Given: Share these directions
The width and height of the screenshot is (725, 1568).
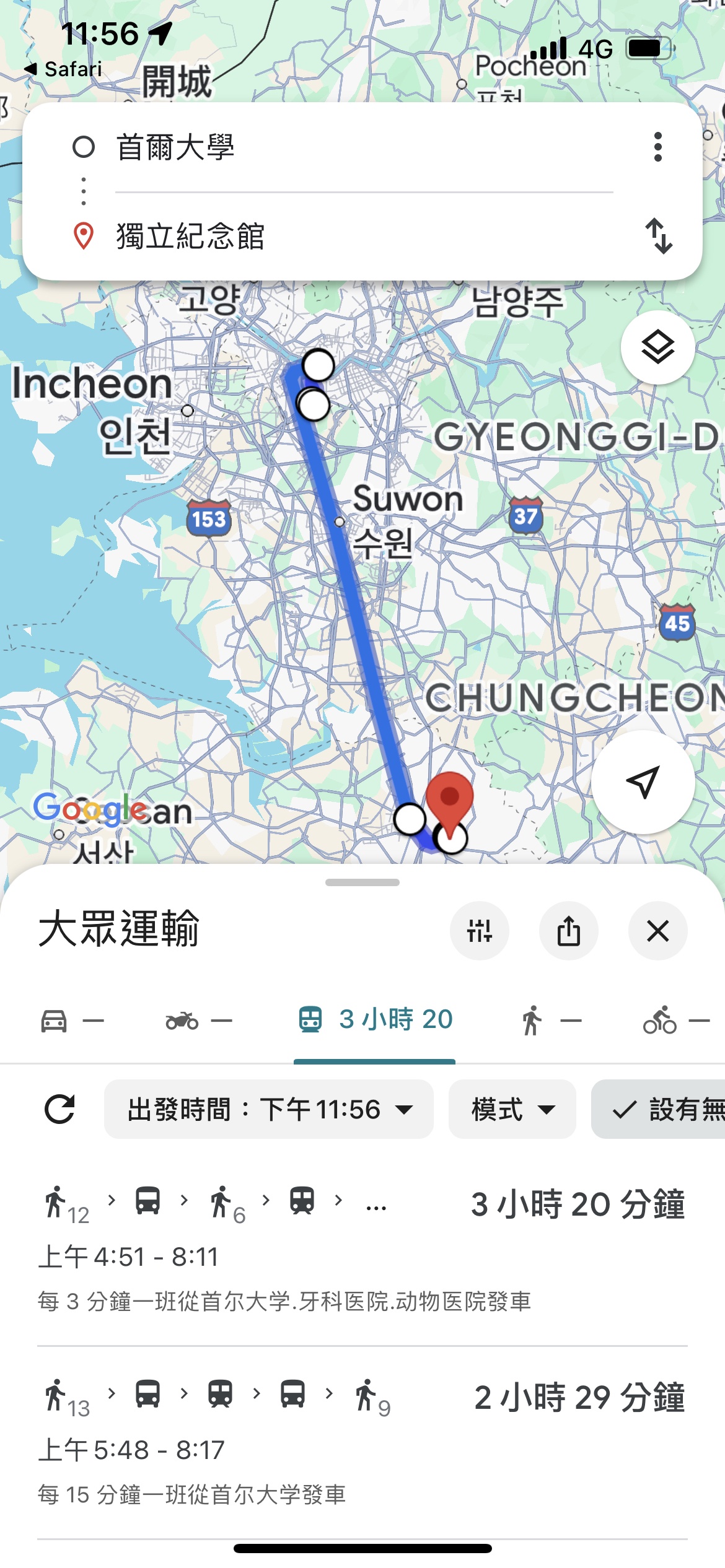Looking at the screenshot, I should [568, 931].
